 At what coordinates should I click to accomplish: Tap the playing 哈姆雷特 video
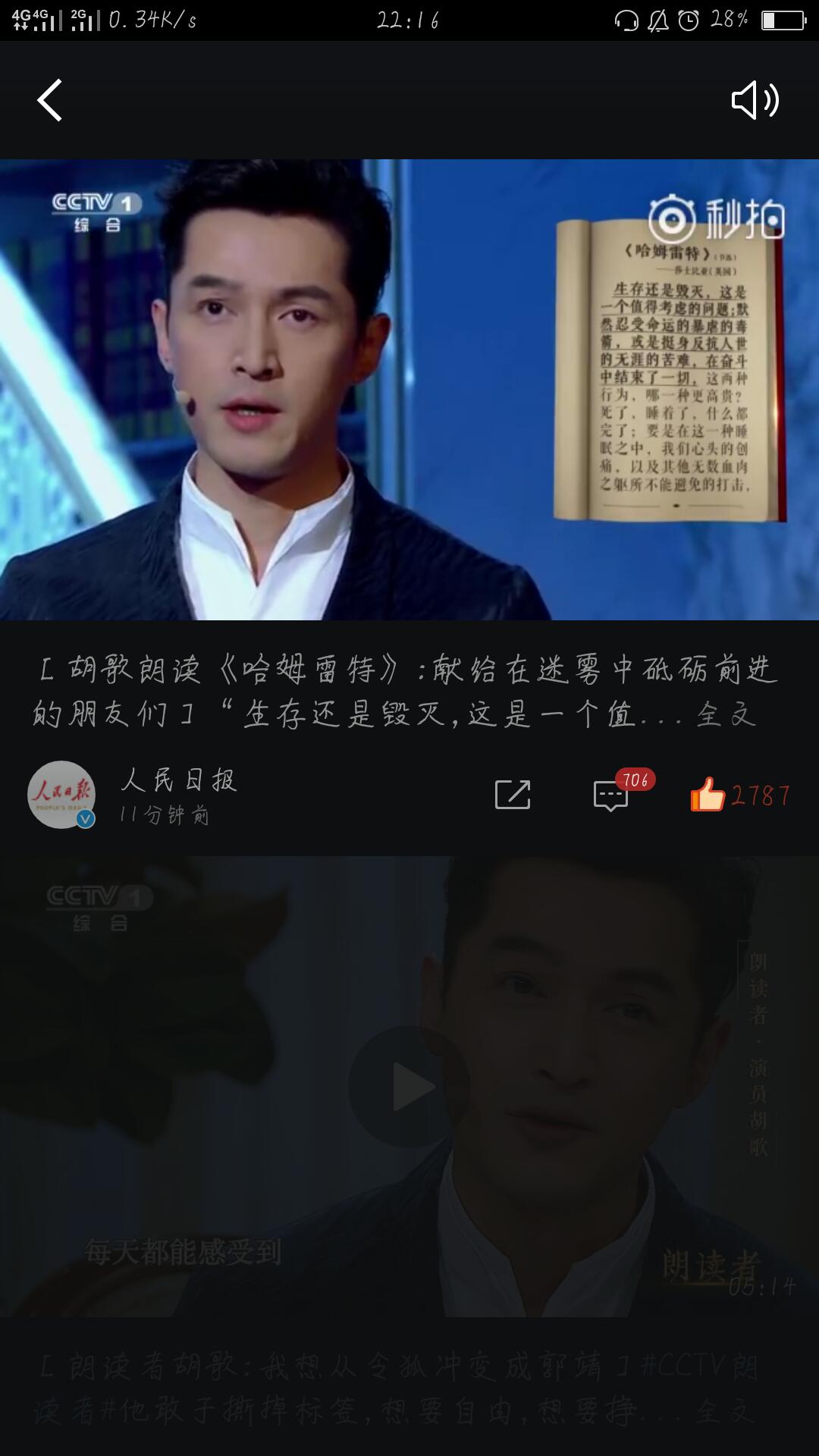pyautogui.click(x=409, y=389)
